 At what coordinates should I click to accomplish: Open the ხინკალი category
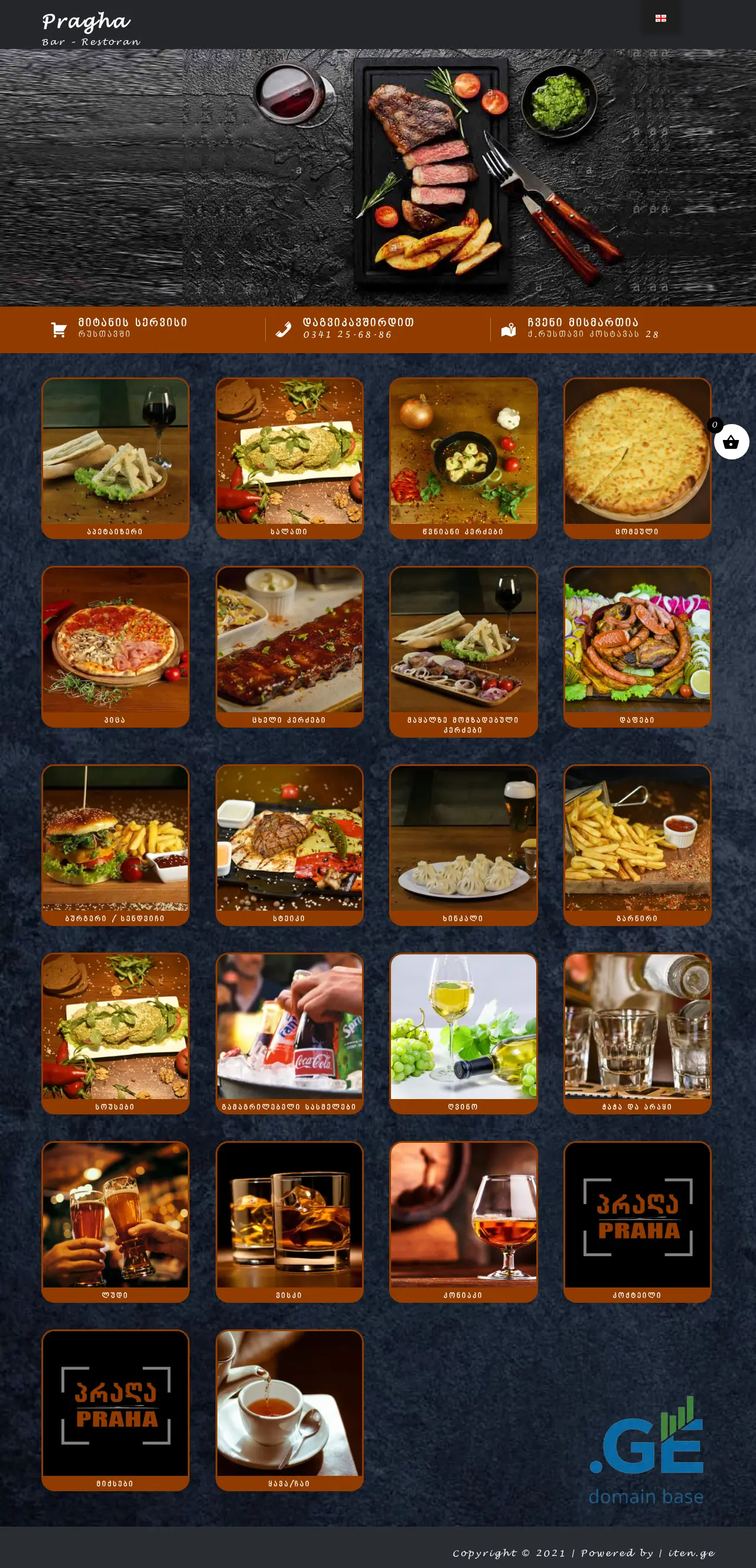pyautogui.click(x=462, y=845)
